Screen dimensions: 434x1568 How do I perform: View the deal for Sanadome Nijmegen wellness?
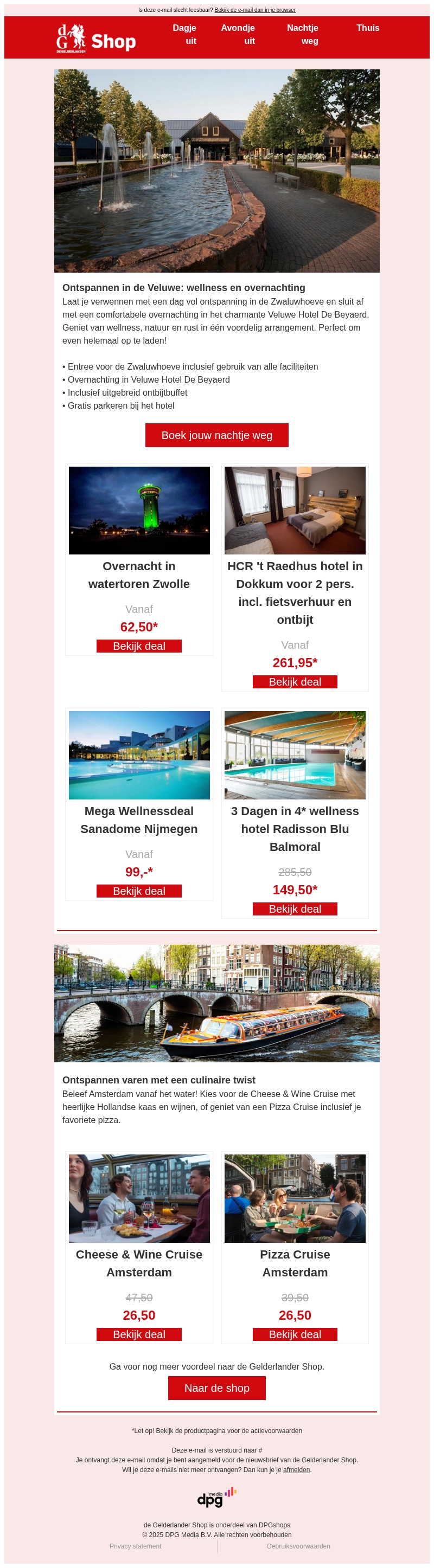pos(139,891)
